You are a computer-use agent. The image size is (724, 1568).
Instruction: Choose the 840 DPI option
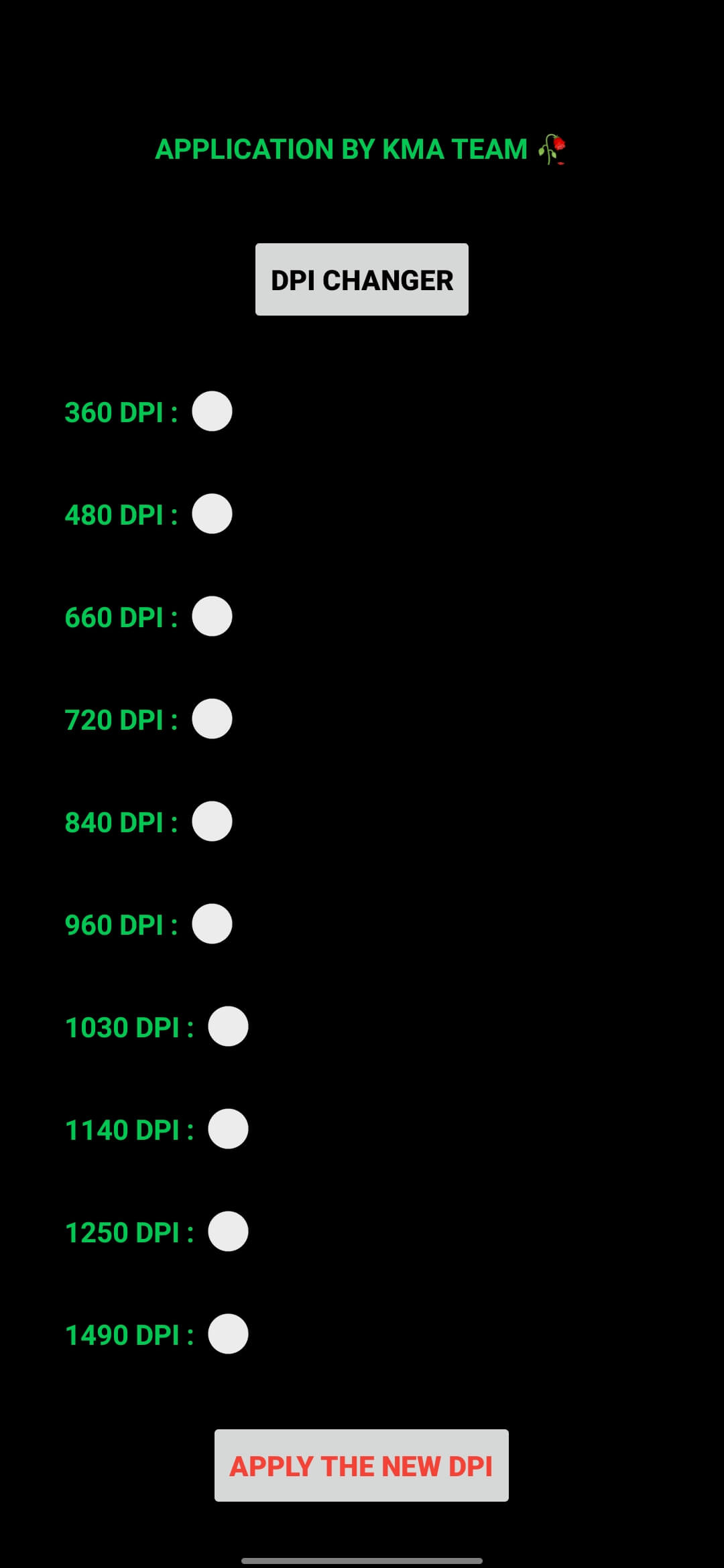pyautogui.click(x=212, y=822)
